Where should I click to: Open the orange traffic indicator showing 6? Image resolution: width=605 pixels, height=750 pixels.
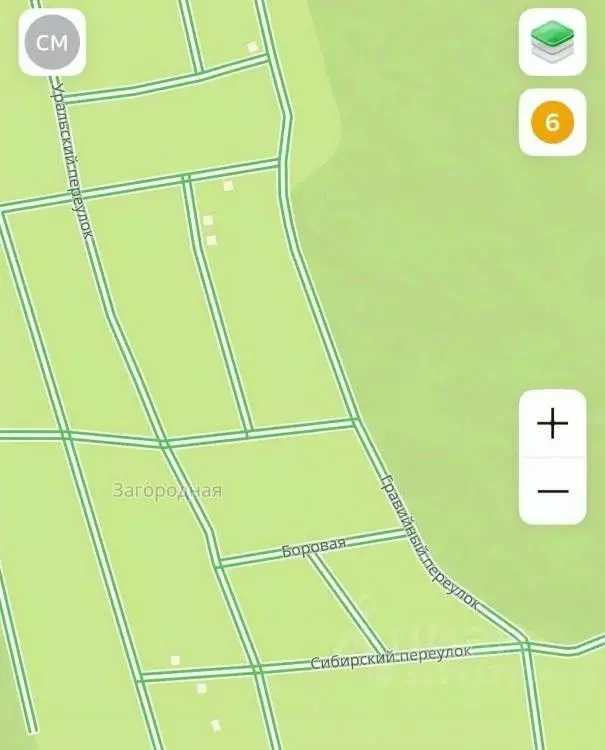click(x=552, y=123)
